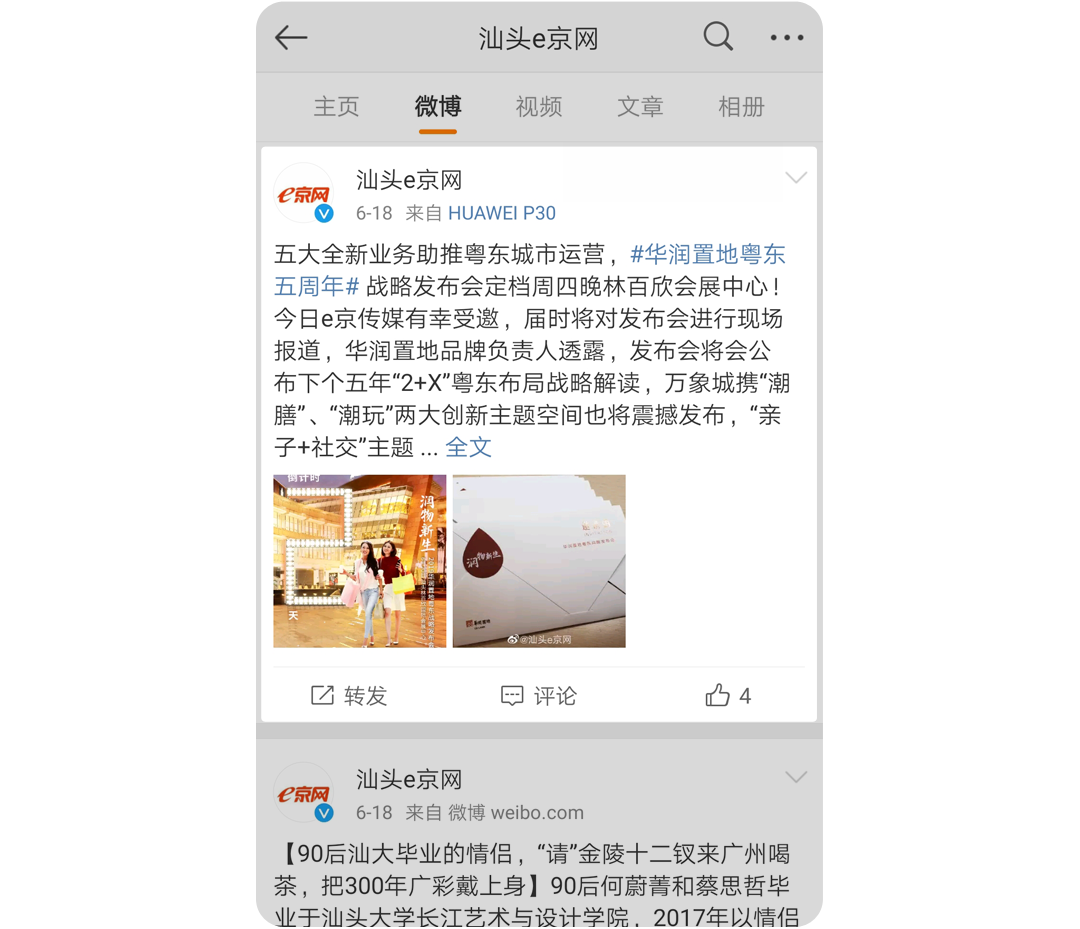Image resolution: width=1080 pixels, height=929 pixels.
Task: Switch to the 主页 tab
Action: pos(336,106)
